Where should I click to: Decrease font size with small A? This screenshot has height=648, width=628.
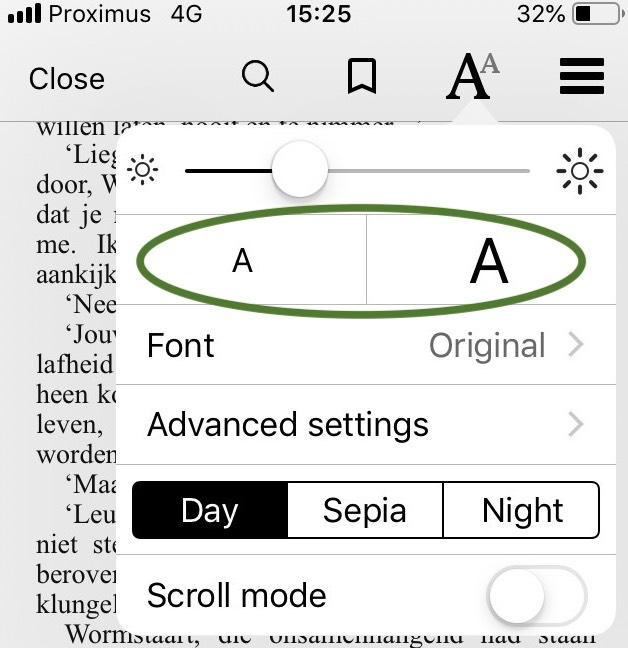tap(242, 261)
